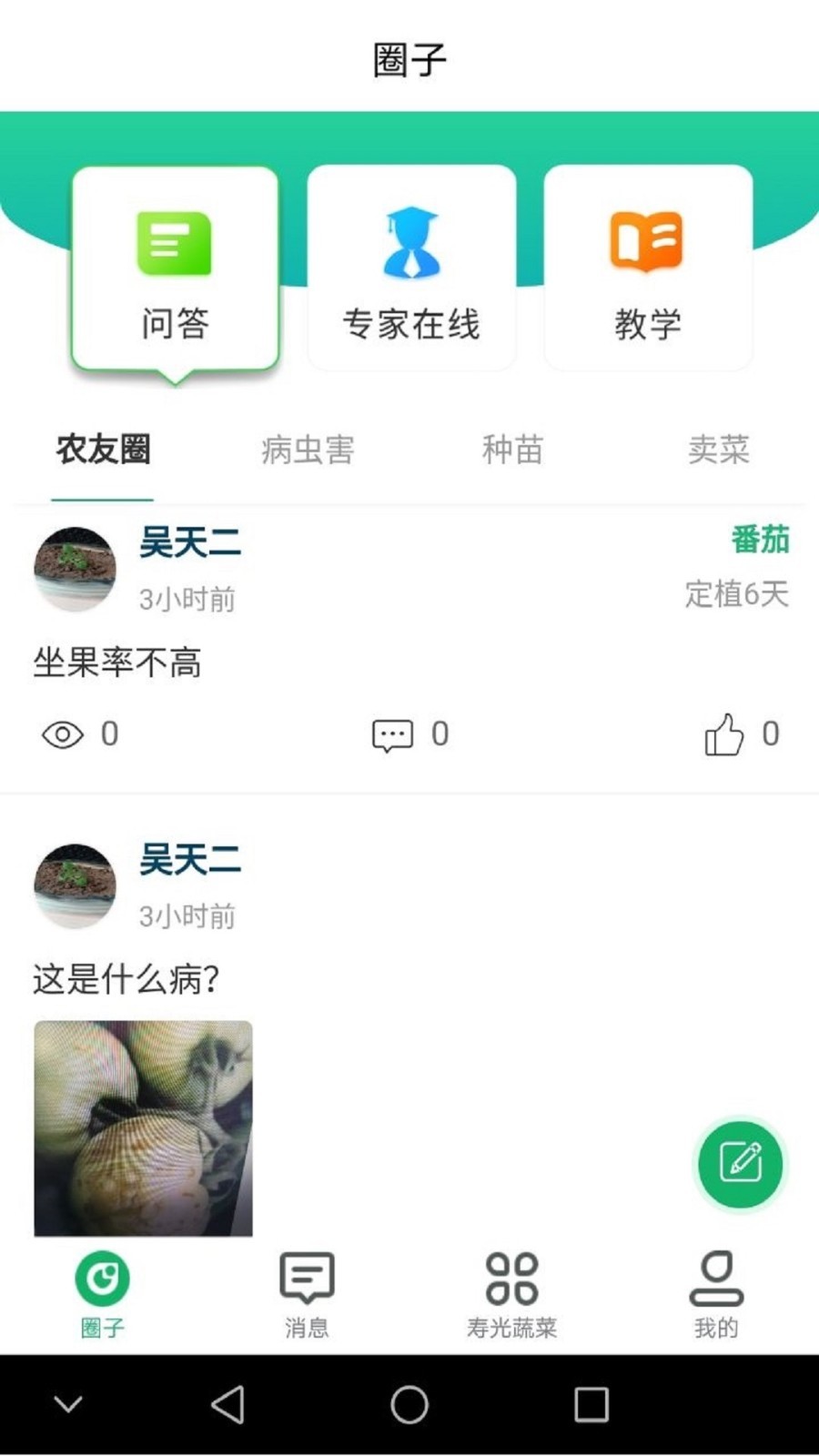Open the post 这是什么病?
The image size is (819, 1456).
(127, 979)
